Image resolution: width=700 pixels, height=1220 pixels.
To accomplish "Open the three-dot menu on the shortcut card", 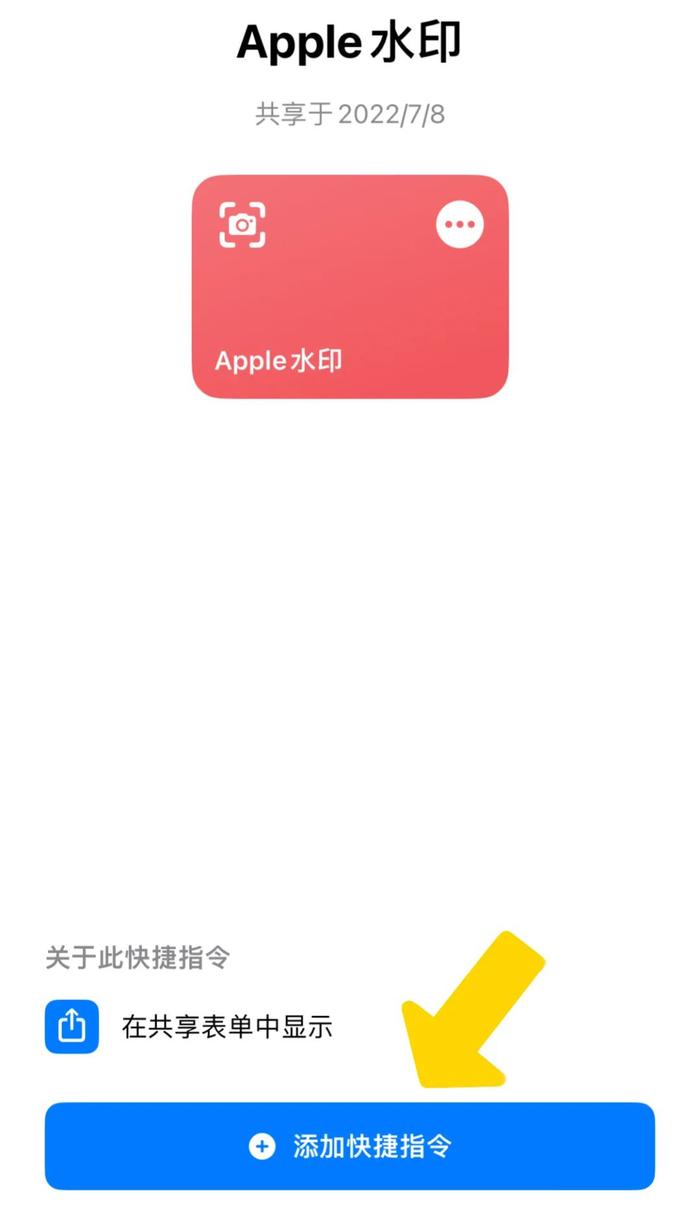I will pos(460,224).
